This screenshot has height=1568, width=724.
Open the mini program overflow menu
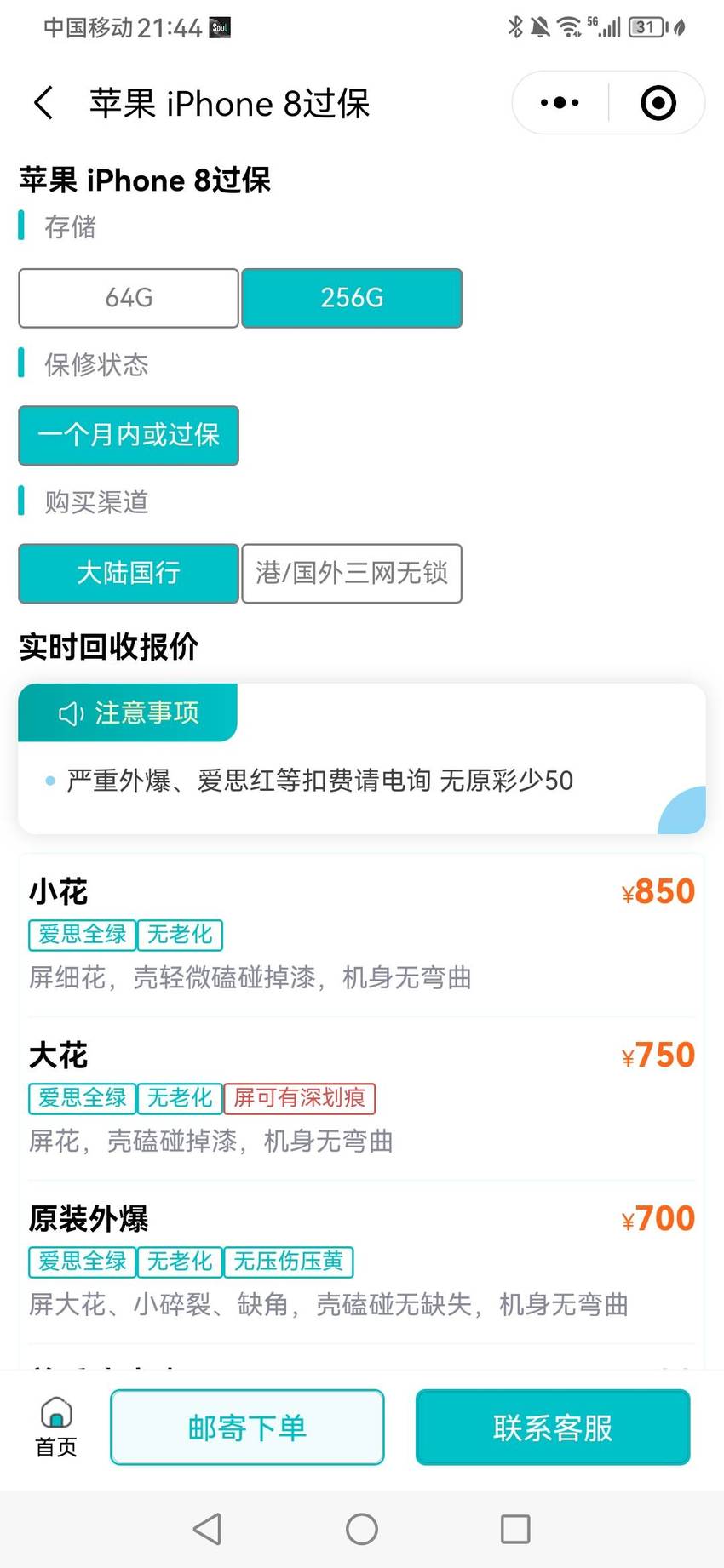pos(560,103)
